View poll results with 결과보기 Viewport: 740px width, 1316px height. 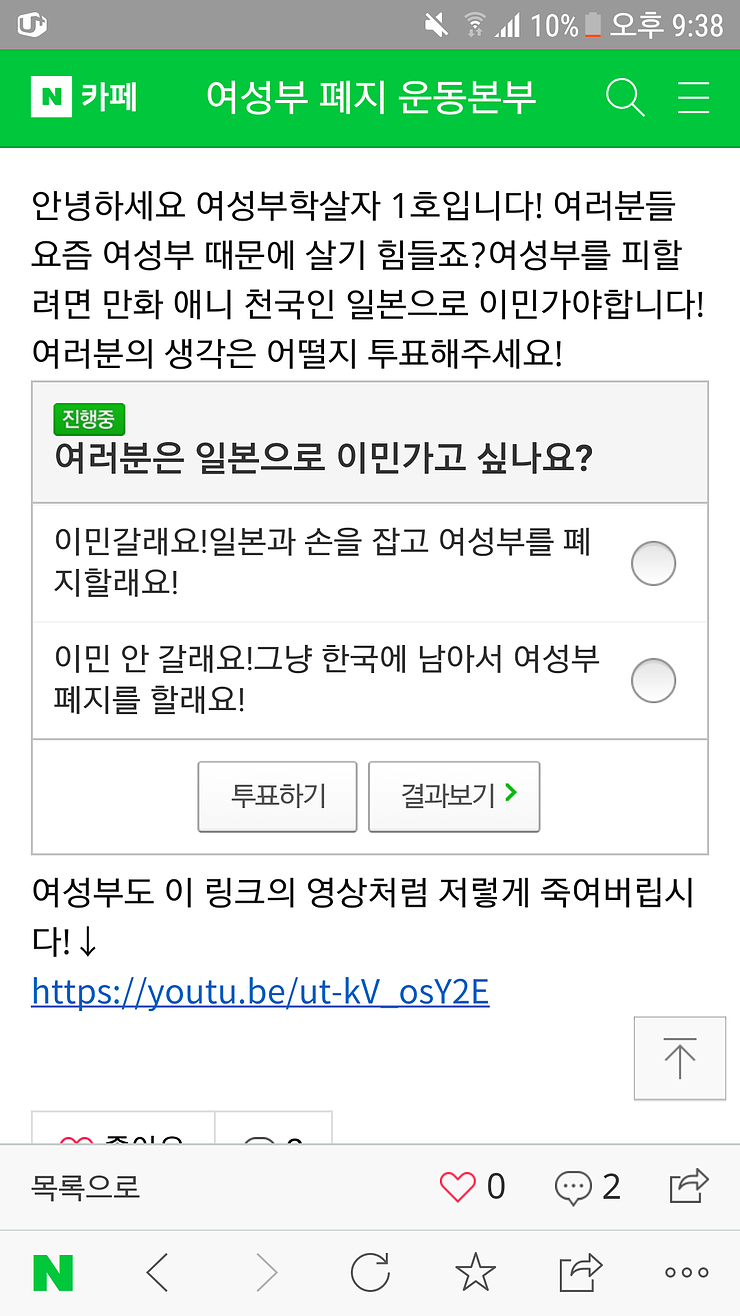(x=454, y=796)
